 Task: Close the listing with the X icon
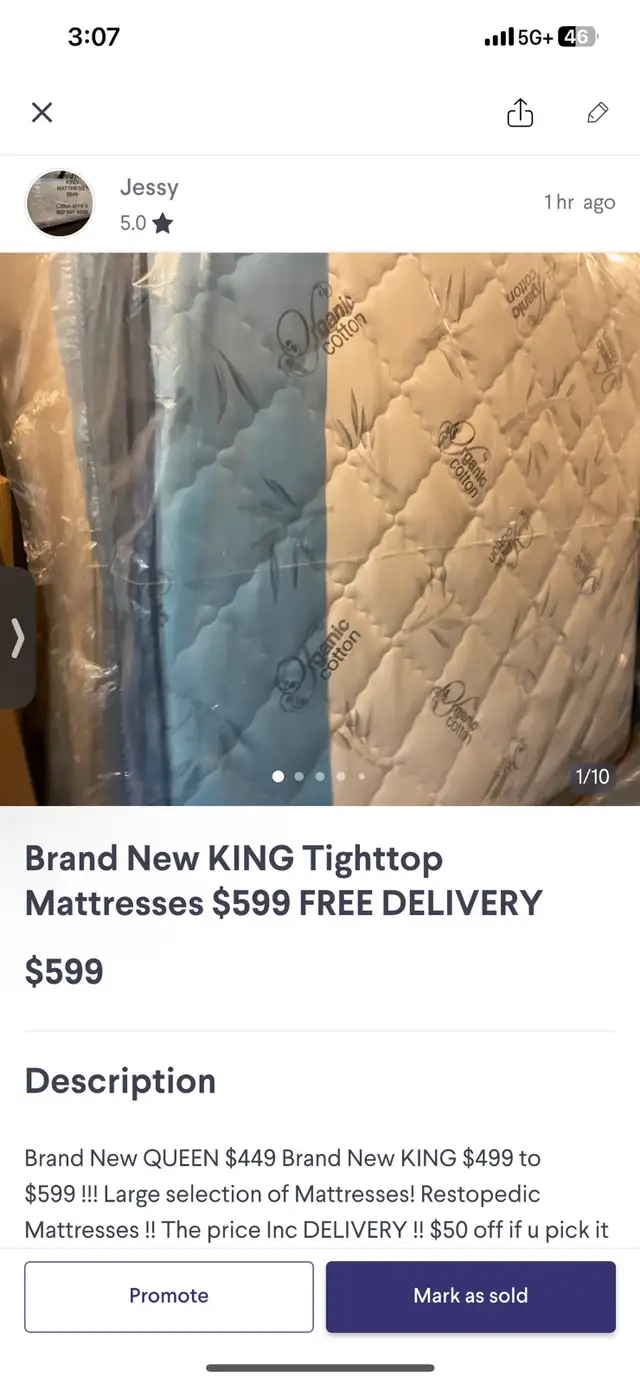[42, 113]
